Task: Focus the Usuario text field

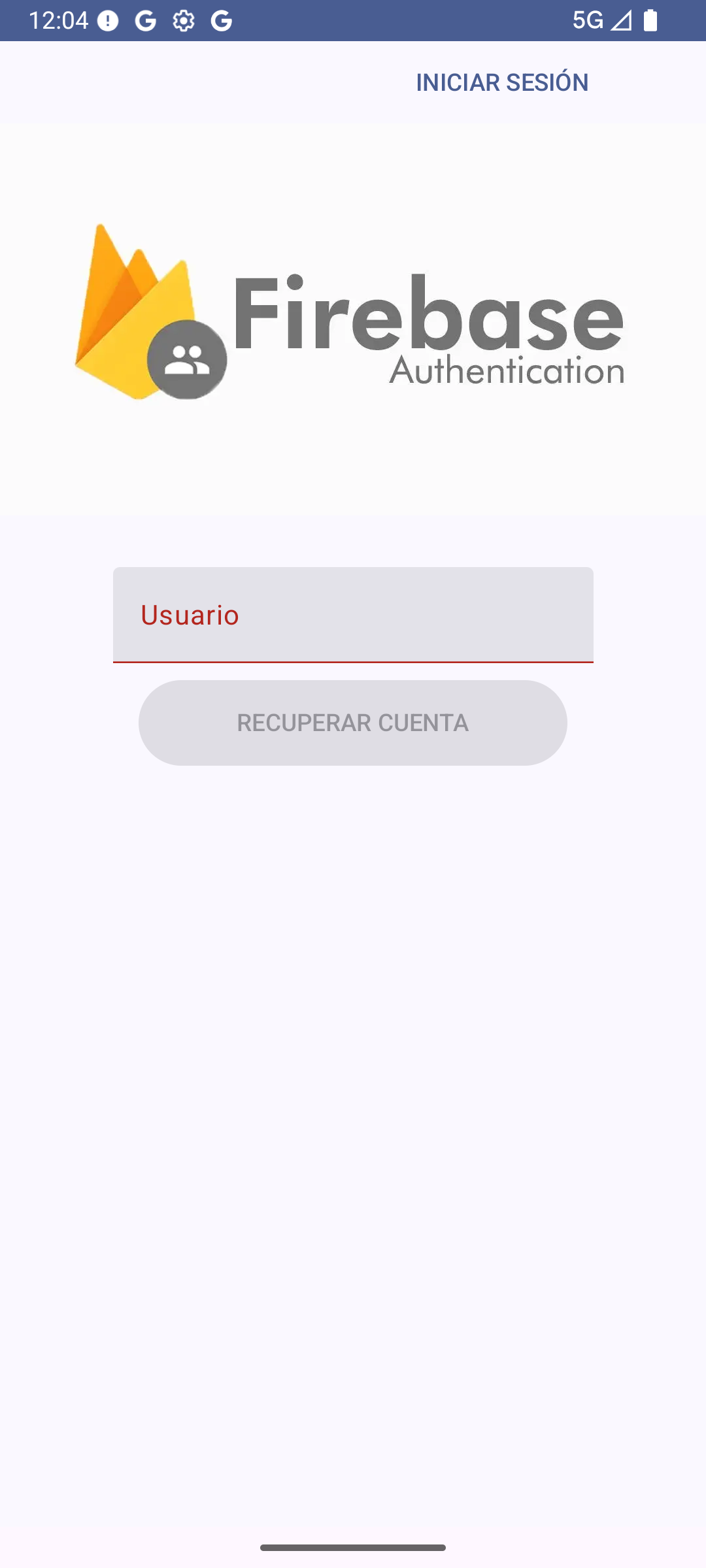Action: pyautogui.click(x=353, y=615)
